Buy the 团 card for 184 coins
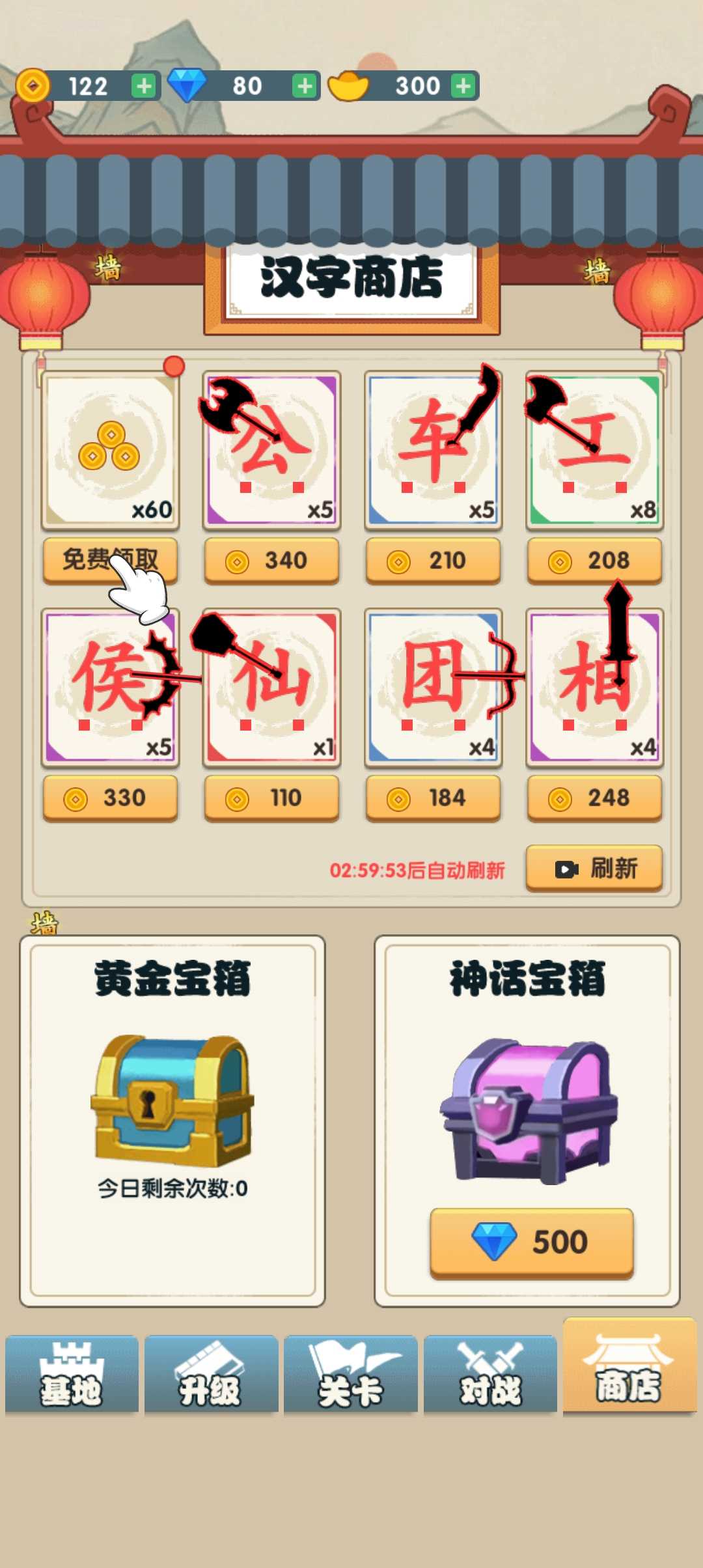This screenshot has height=1568, width=703. point(433,798)
